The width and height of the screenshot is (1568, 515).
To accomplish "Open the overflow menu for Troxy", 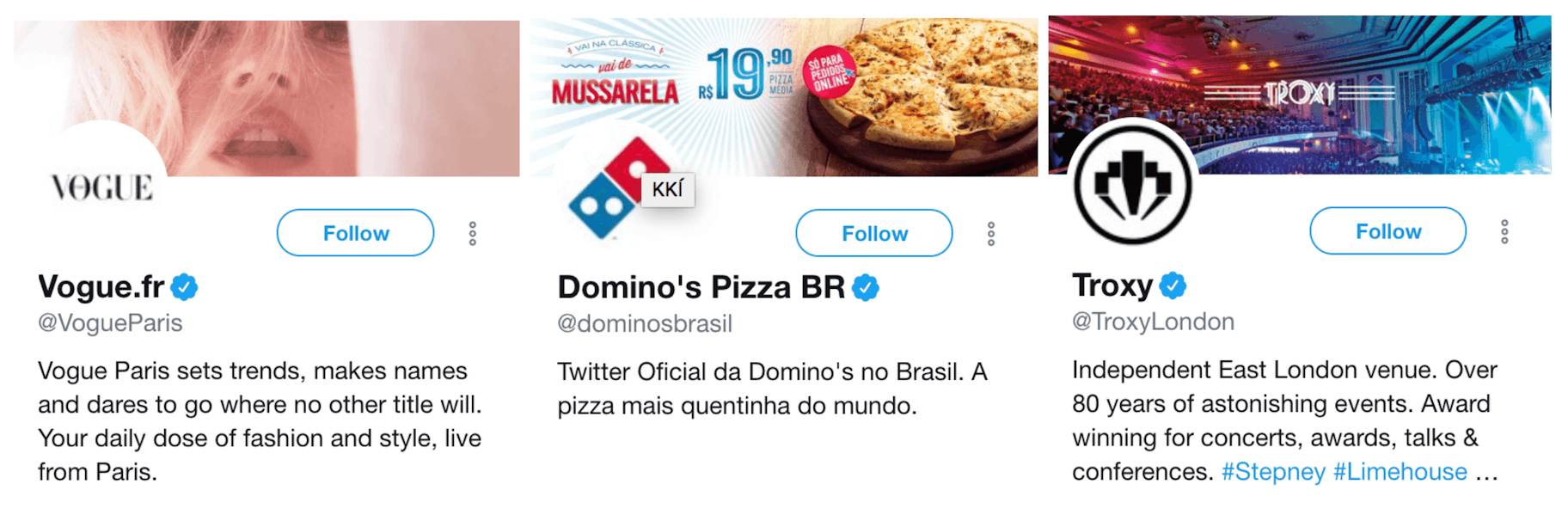I will pos(1504,231).
